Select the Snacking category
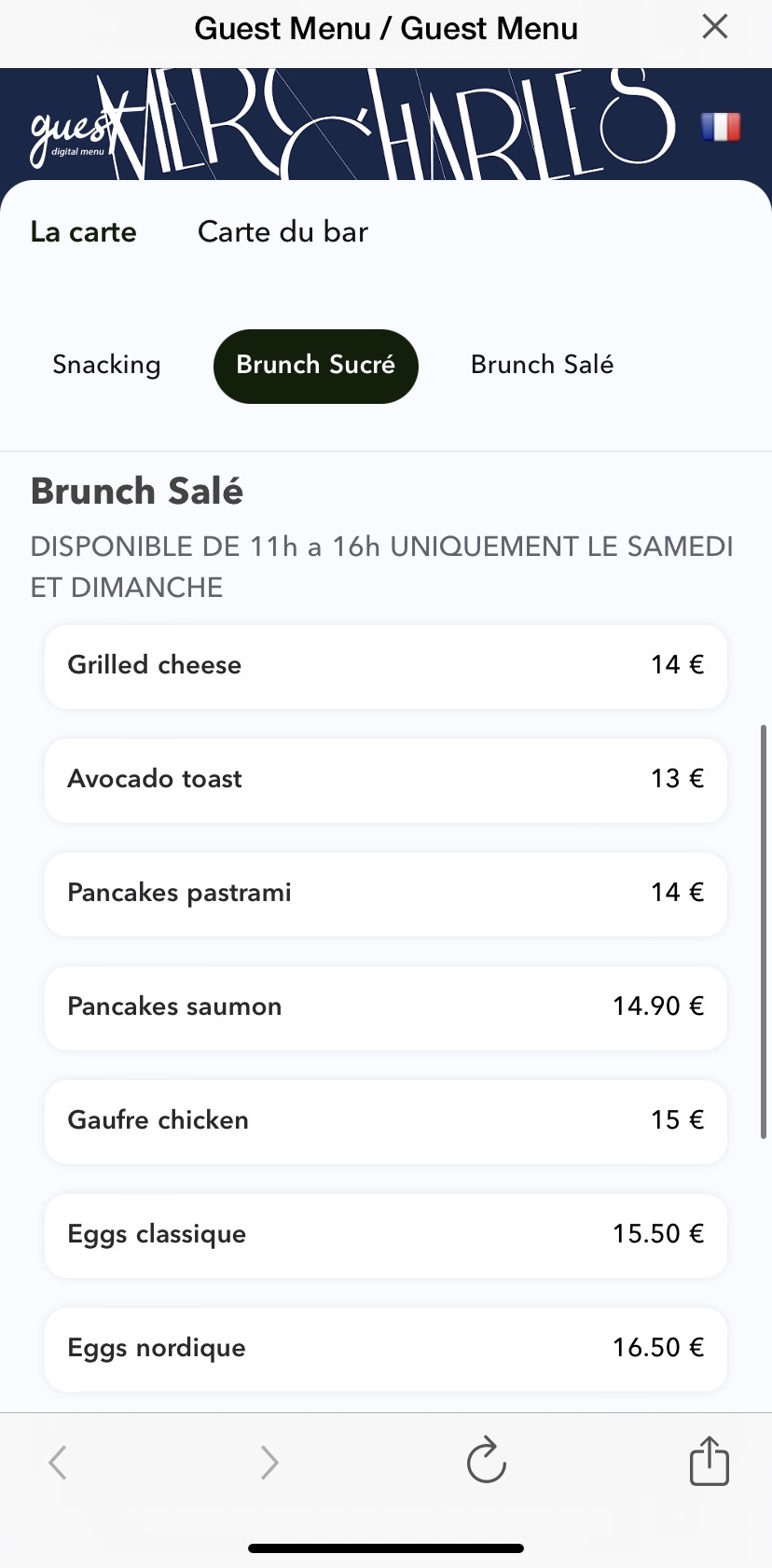Screen dimensions: 772x1568 pos(106,365)
